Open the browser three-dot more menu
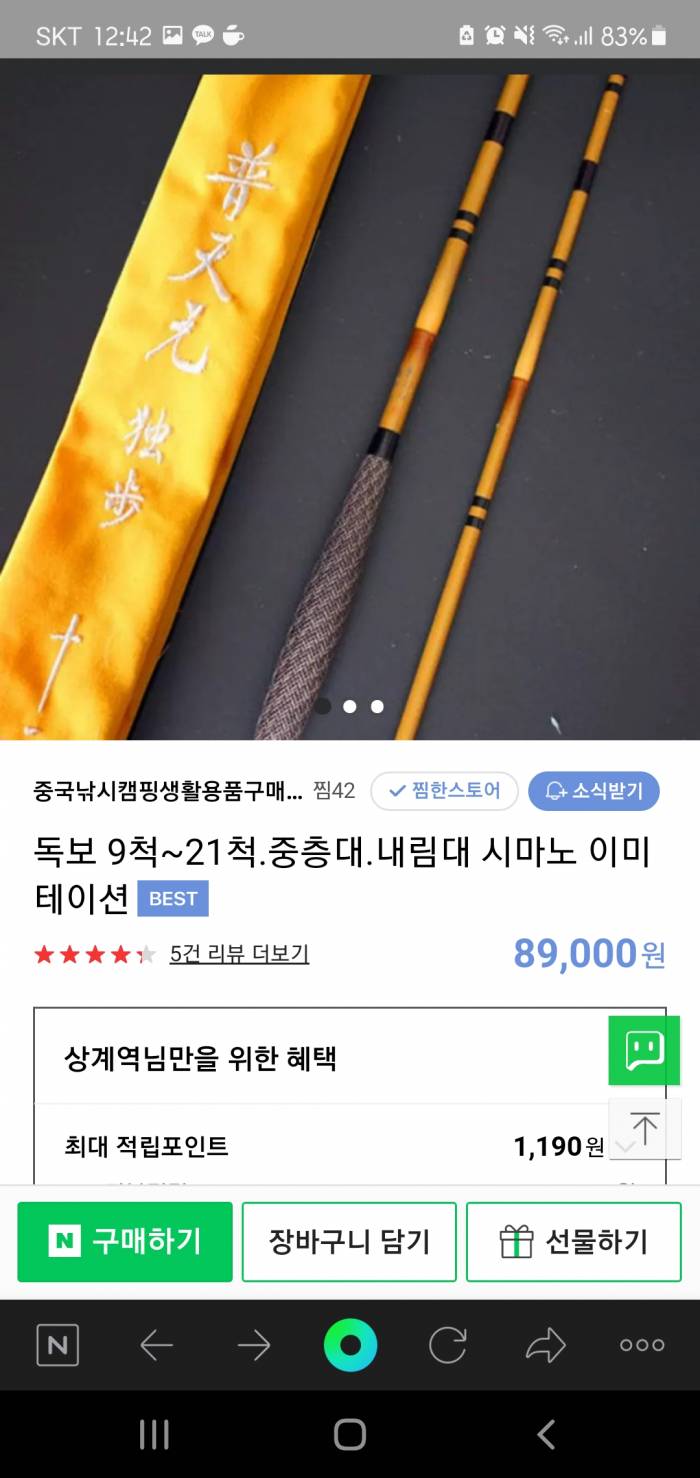The image size is (700, 1478). [x=642, y=1345]
